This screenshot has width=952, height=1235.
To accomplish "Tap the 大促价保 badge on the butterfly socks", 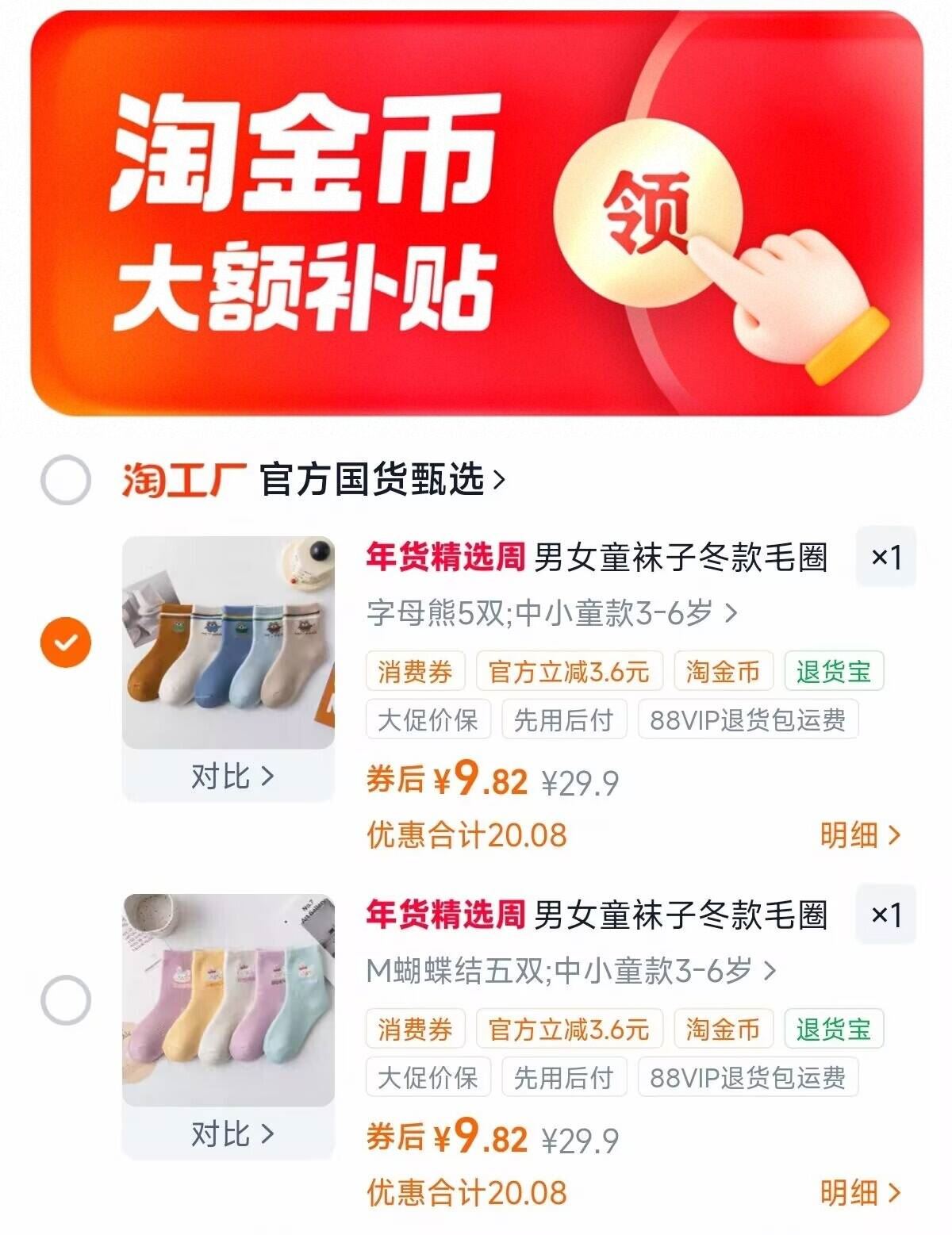I will click(x=428, y=1076).
